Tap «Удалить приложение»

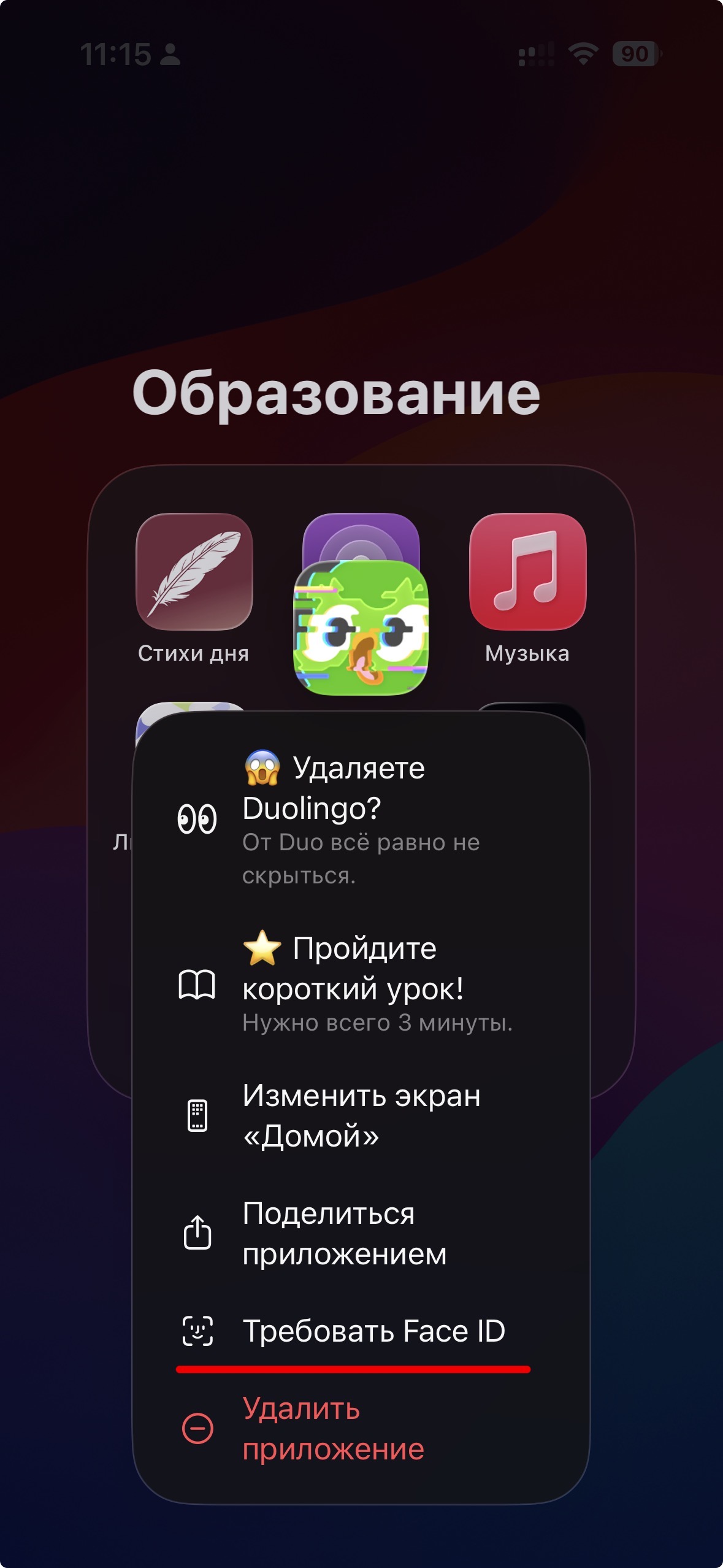(361, 1429)
